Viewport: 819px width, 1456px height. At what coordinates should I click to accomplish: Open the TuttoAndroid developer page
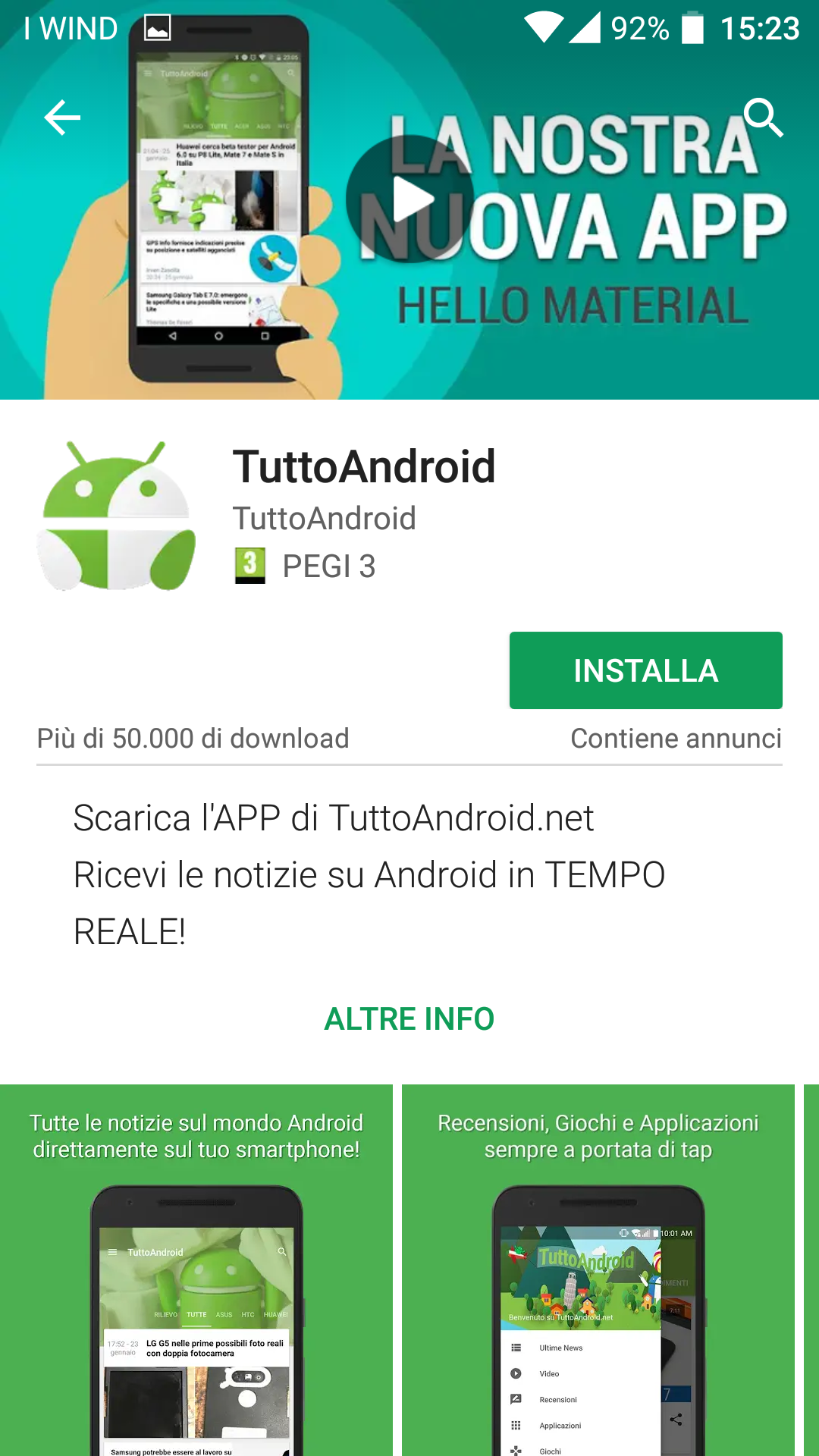[x=324, y=519]
